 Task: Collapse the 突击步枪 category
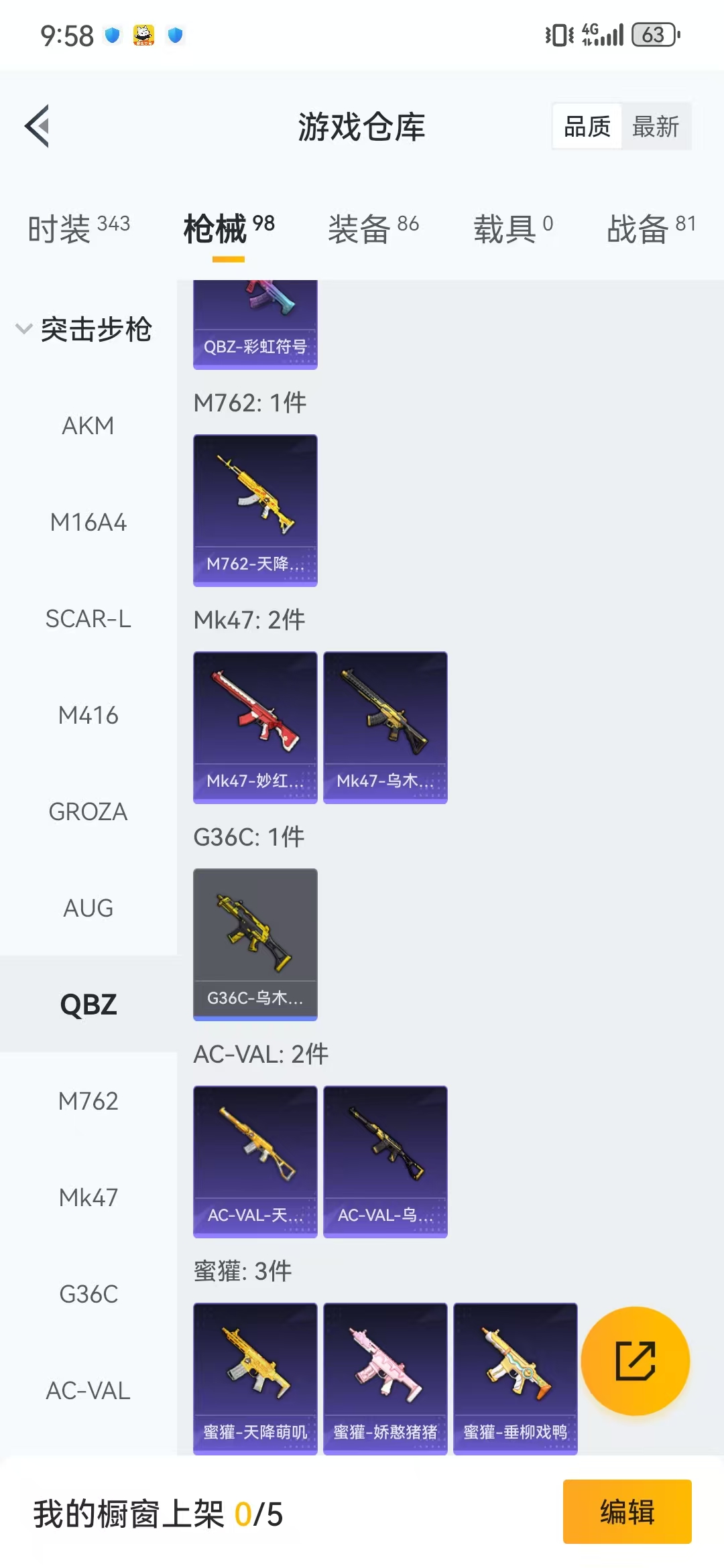pyautogui.click(x=84, y=329)
